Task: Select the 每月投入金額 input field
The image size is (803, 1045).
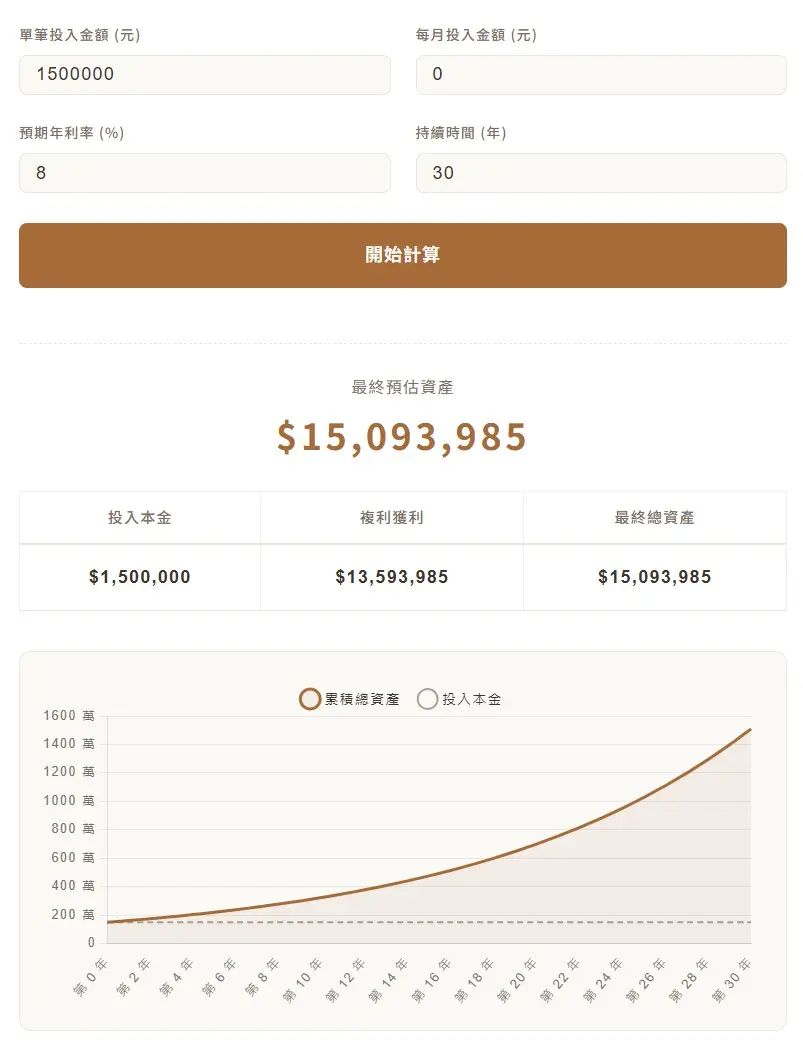Action: (600, 74)
